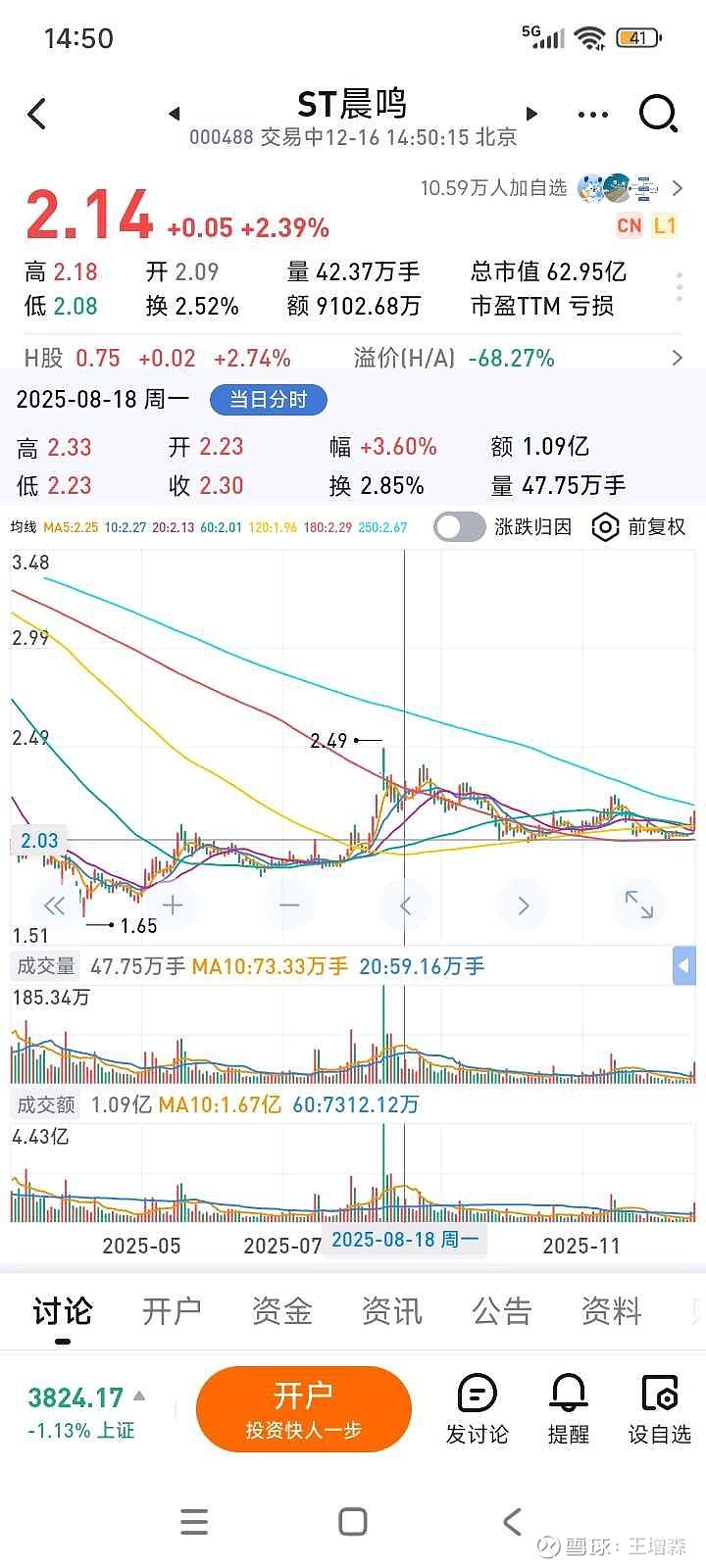Viewport: 706px width, 1568px height.
Task: Switch to the next stock
Action: tap(532, 114)
